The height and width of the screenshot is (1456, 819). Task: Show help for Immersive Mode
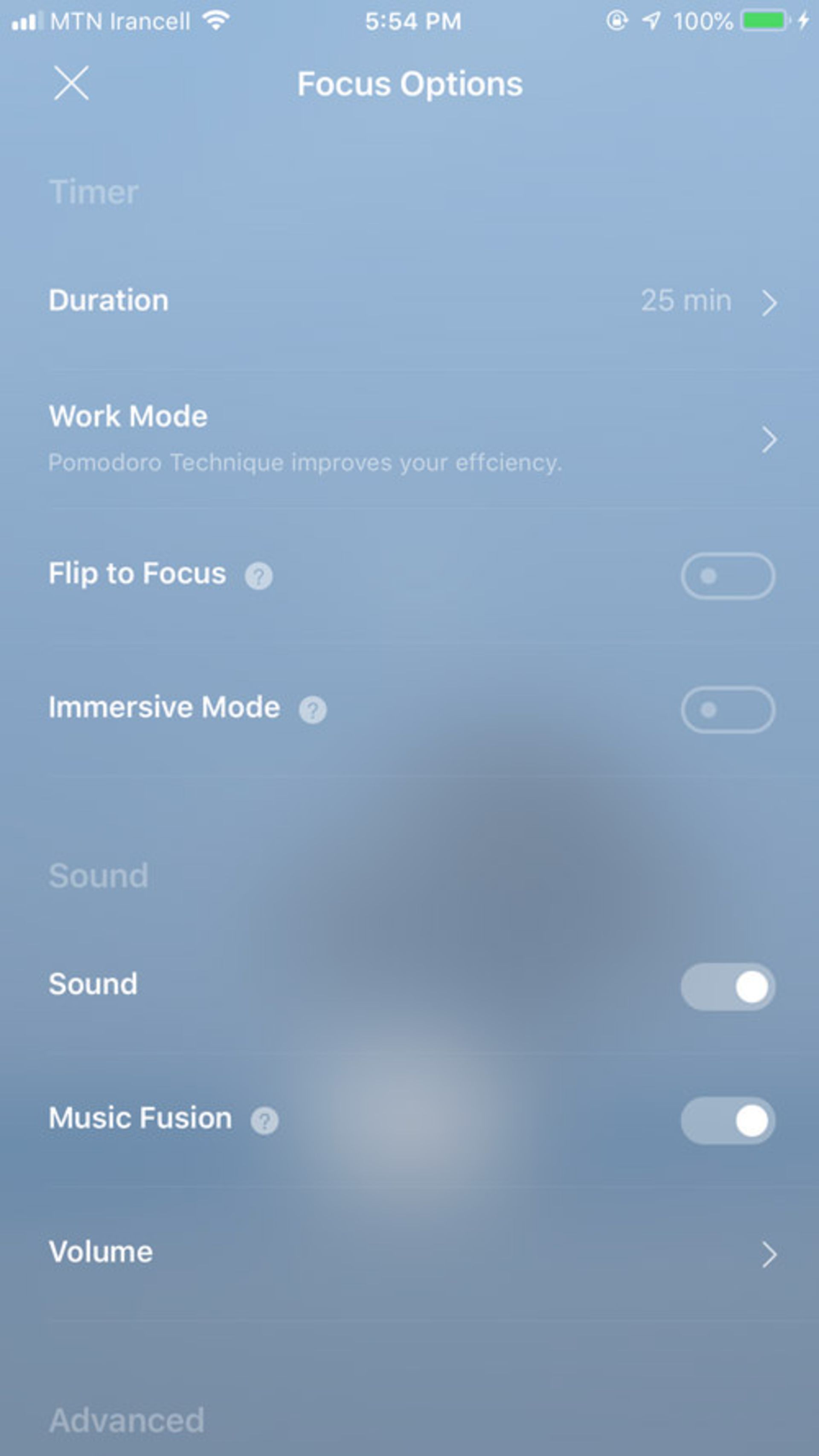tap(313, 710)
